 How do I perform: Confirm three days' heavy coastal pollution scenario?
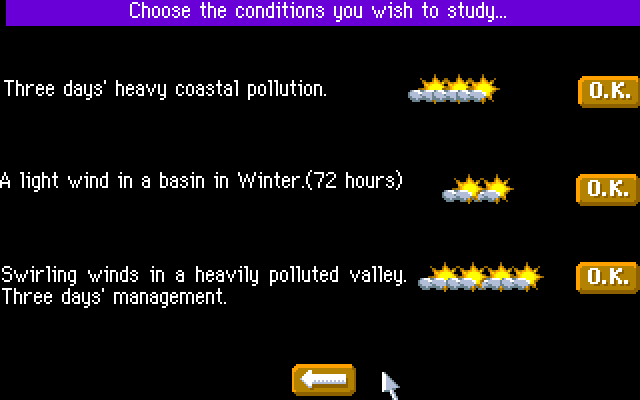click(x=607, y=90)
